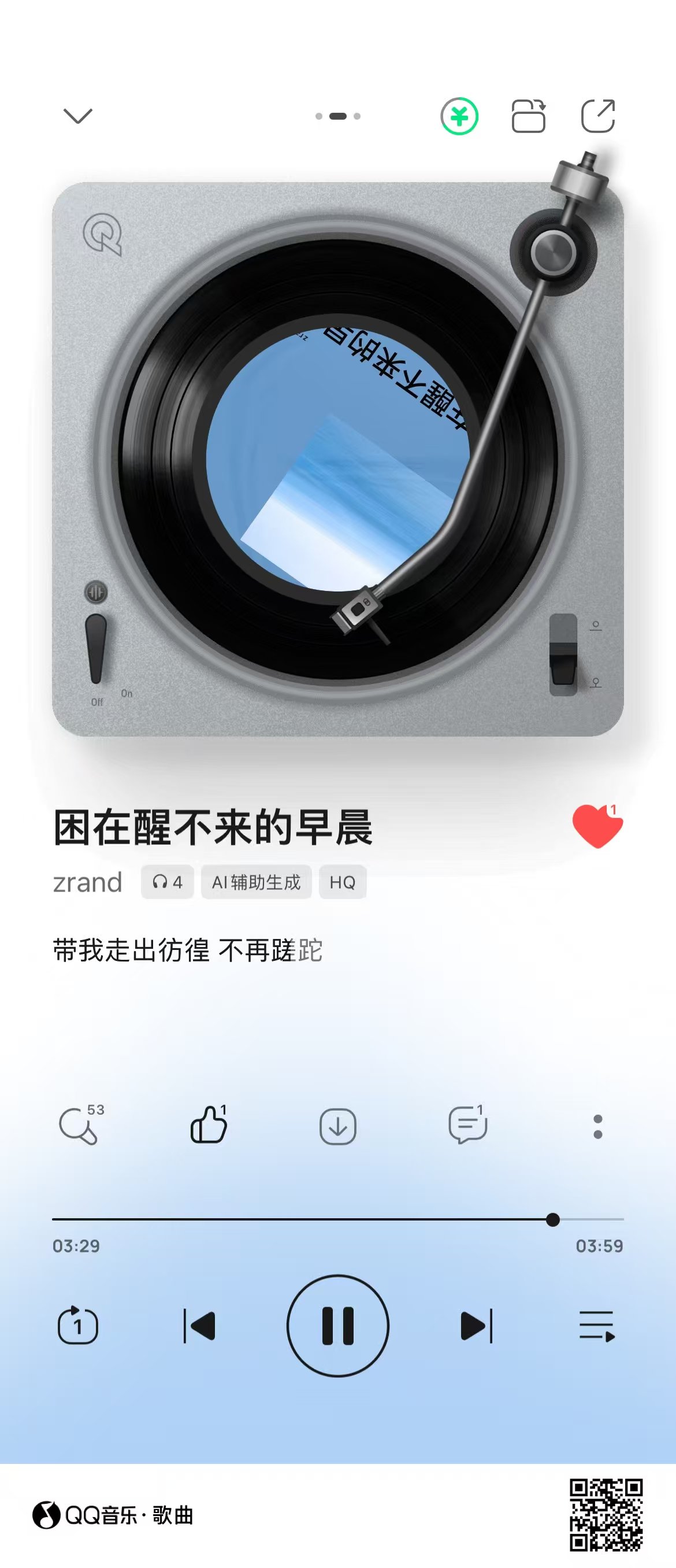676x1568 pixels.
Task: Give the song a thumbs up
Action: 209,1125
